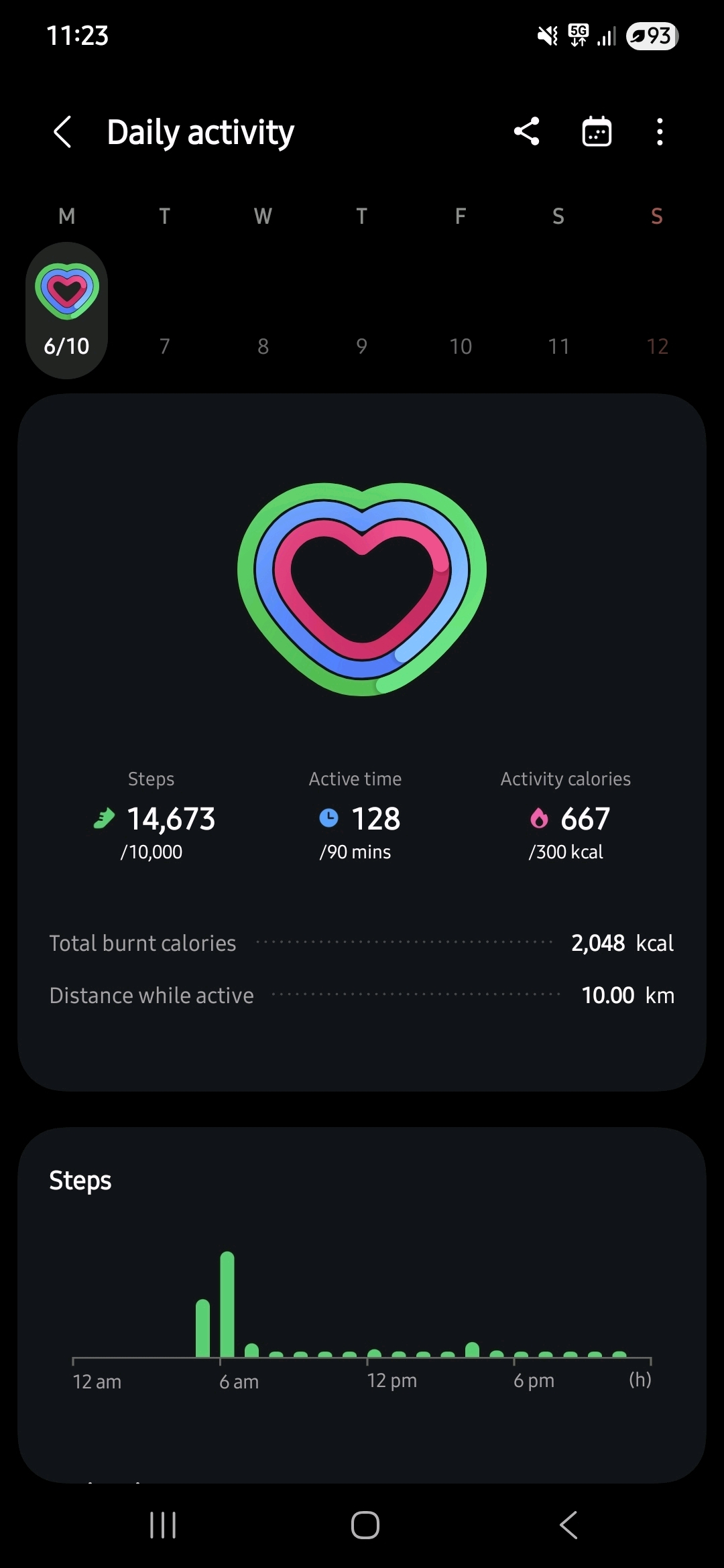Go to the home screen
Screen dimensions: 724x1568
coord(365,1525)
